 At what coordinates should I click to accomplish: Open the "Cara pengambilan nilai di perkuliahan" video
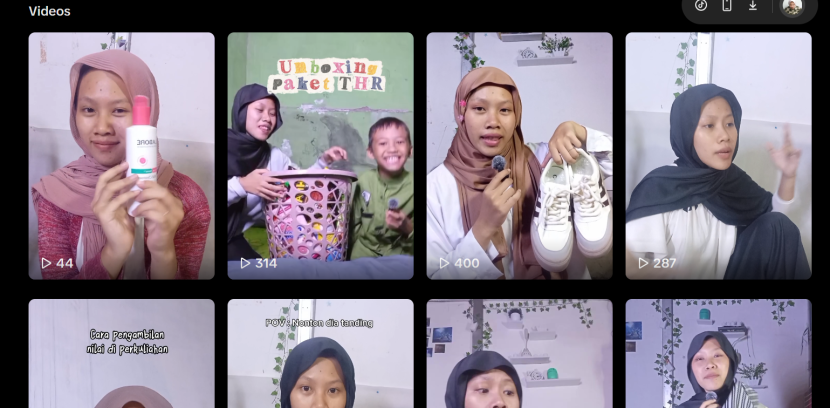pos(121,355)
